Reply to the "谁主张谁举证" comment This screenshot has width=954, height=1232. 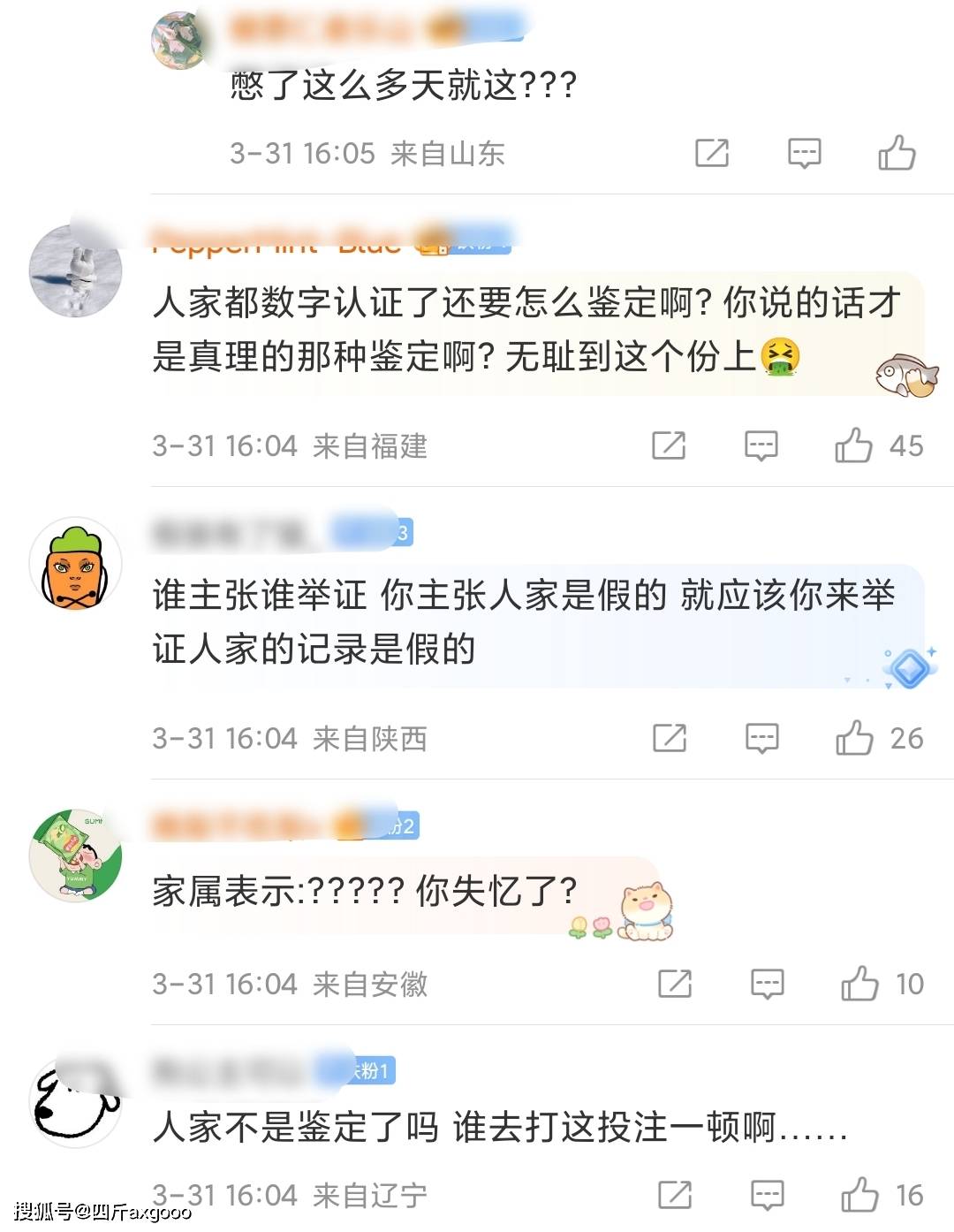761,738
